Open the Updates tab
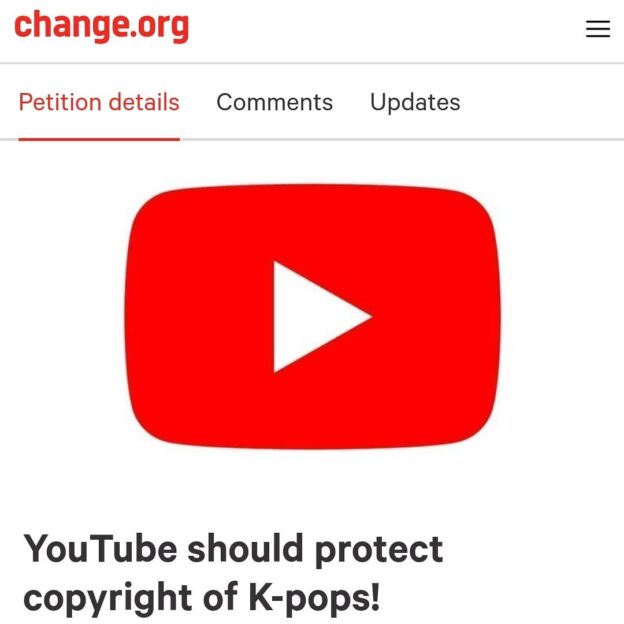This screenshot has width=624, height=624. tap(415, 102)
